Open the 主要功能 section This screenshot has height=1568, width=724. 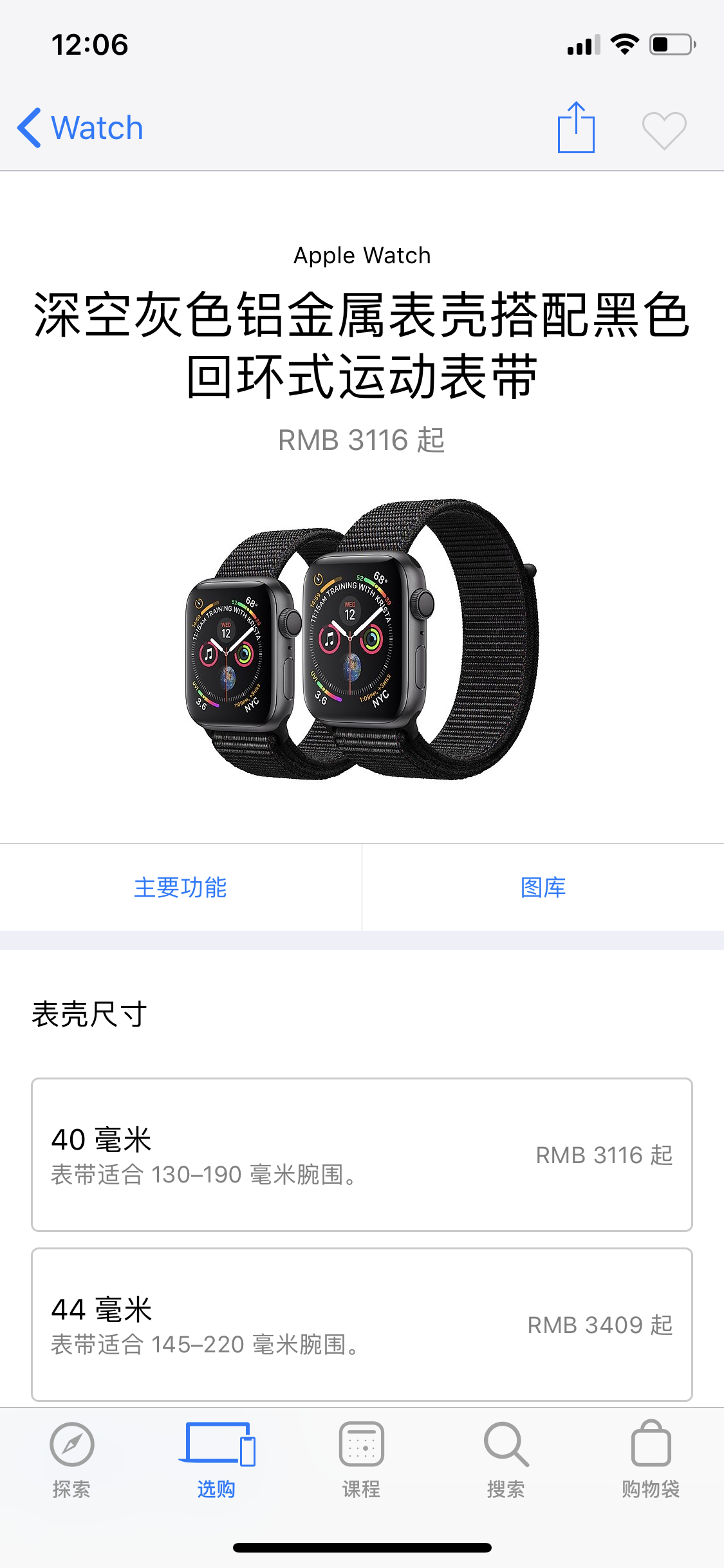click(x=180, y=887)
